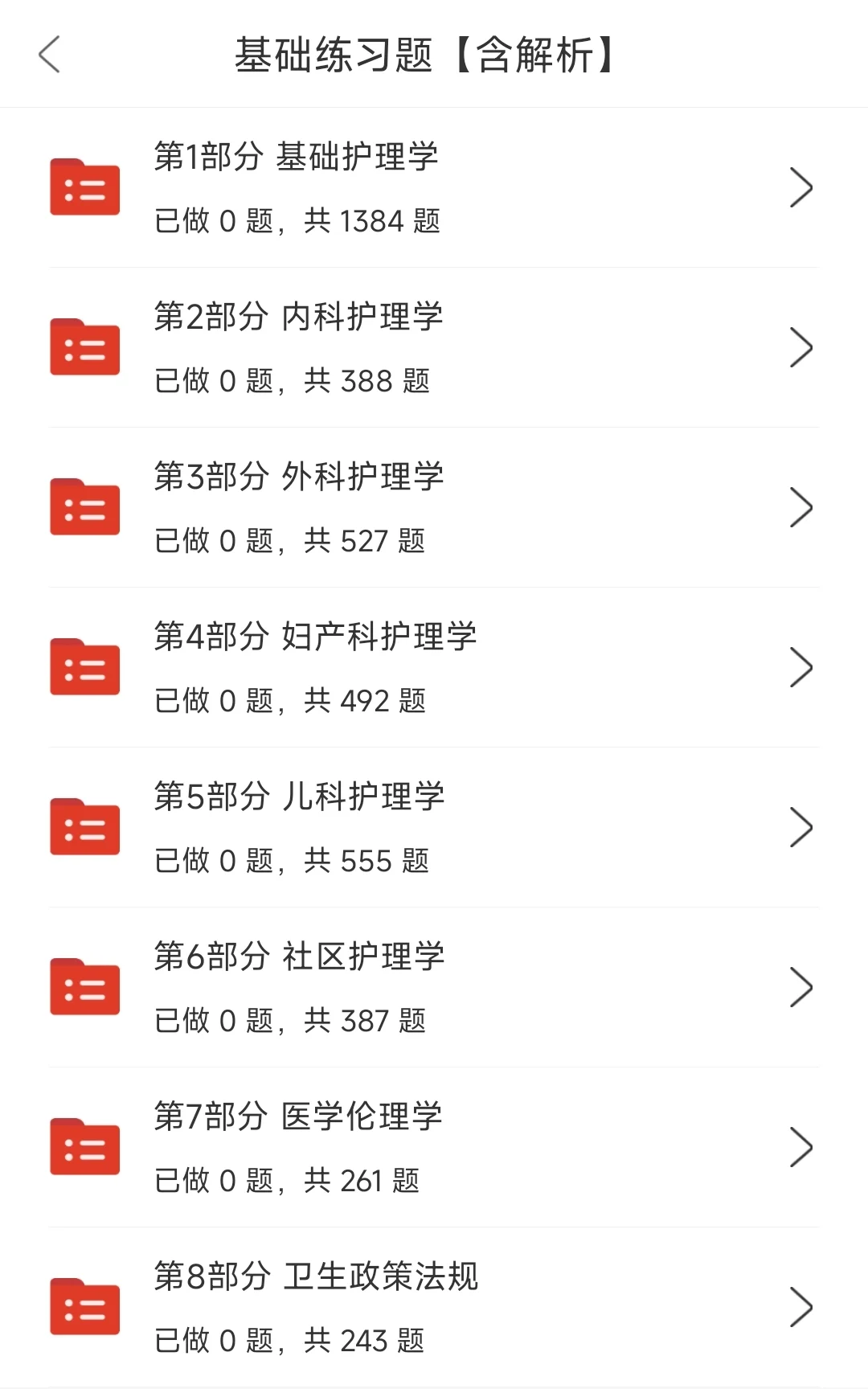This screenshot has height=1389, width=868.
Task: Select 第2部分 内科护理学
Action: [434, 347]
